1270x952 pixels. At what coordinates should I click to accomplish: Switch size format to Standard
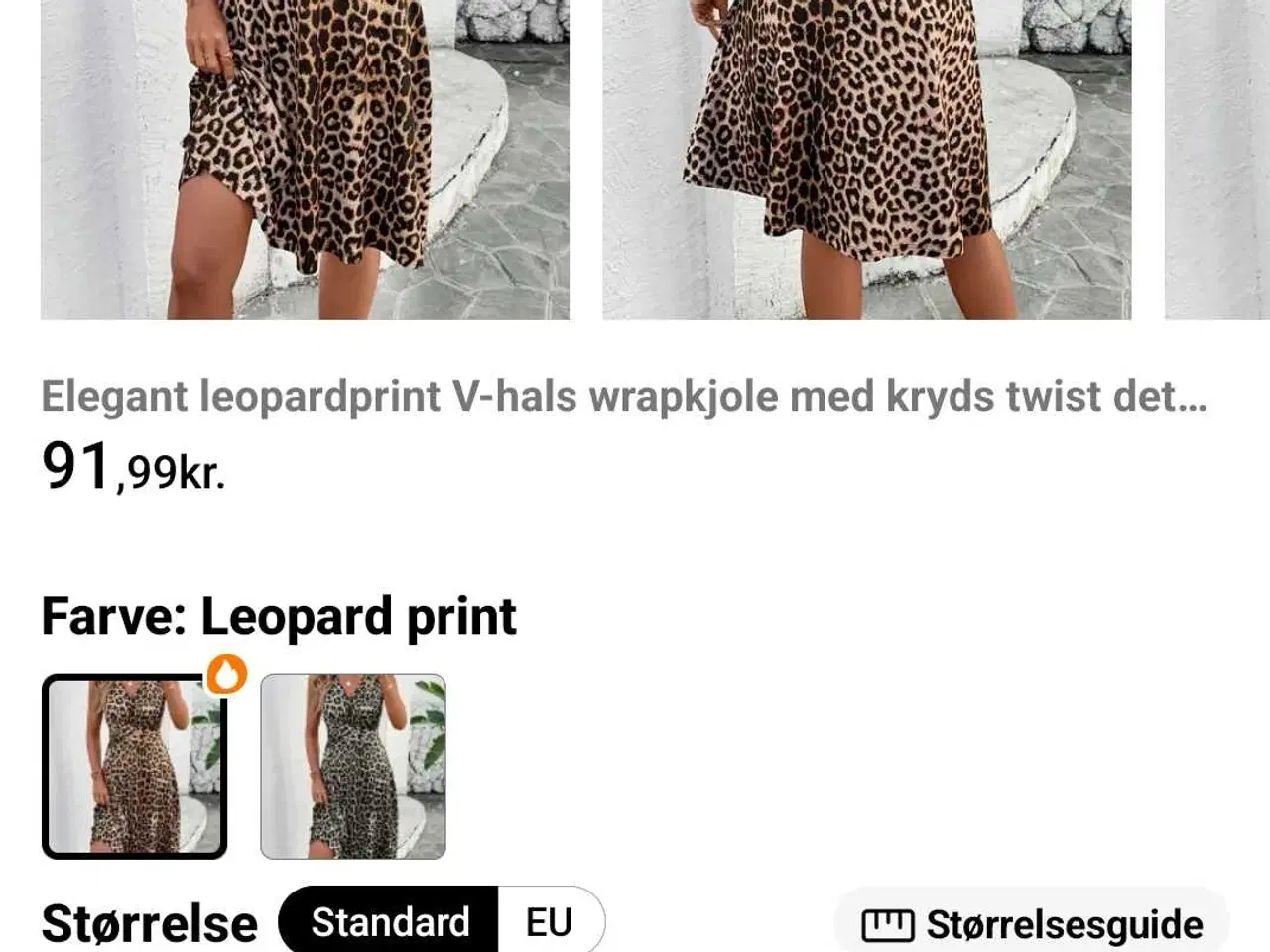(x=390, y=922)
